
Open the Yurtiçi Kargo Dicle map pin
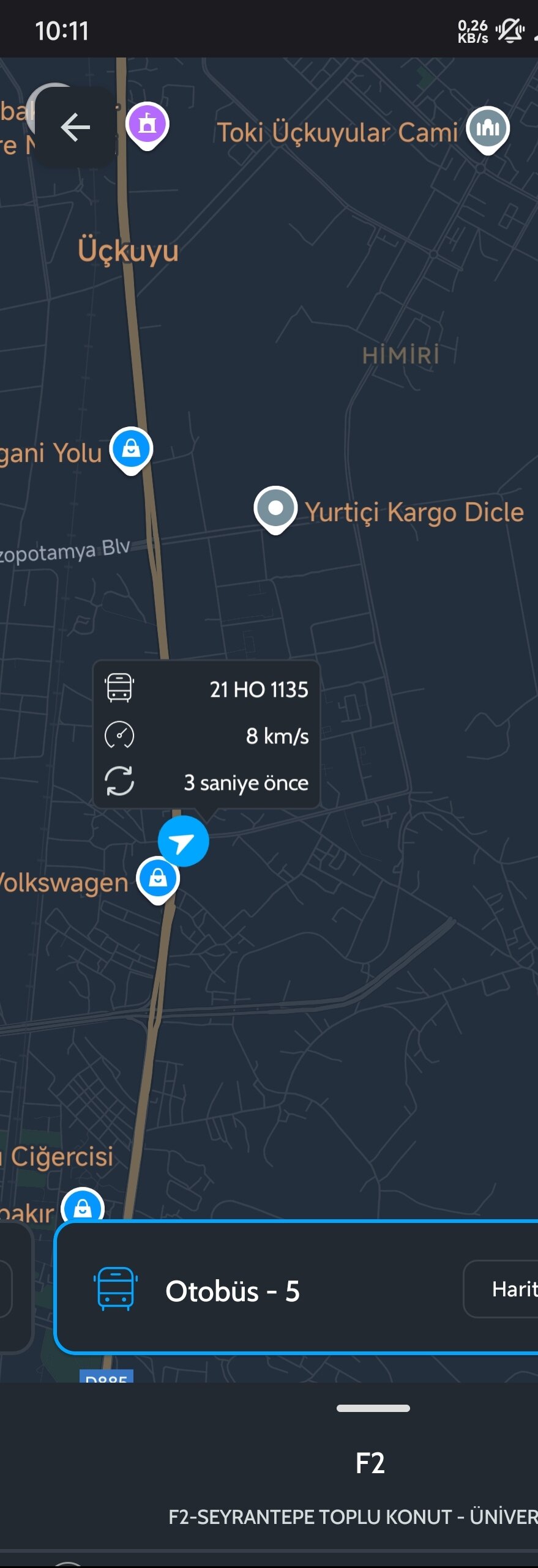tap(275, 508)
